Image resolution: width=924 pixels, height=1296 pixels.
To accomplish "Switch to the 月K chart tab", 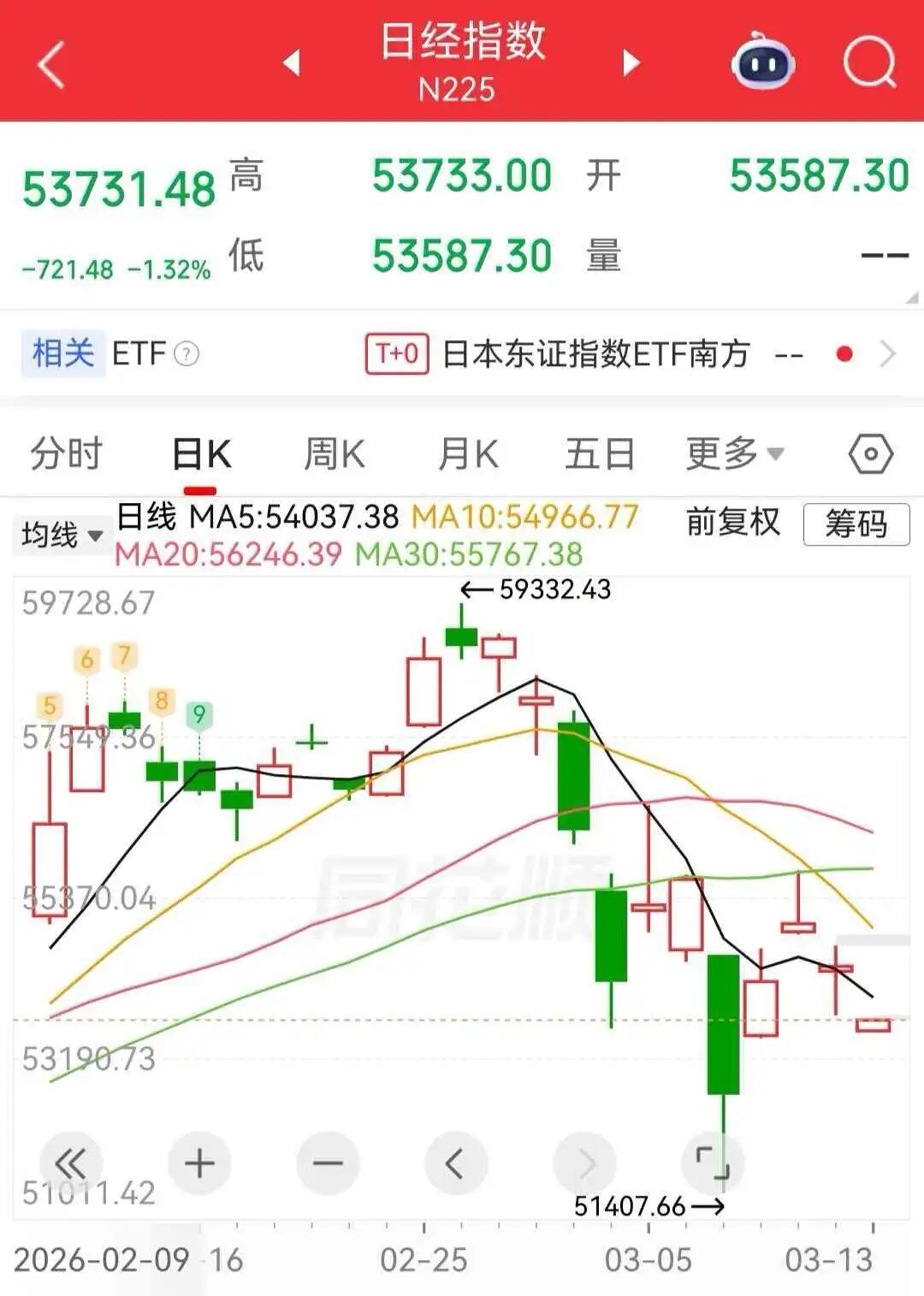I will pyautogui.click(x=468, y=453).
